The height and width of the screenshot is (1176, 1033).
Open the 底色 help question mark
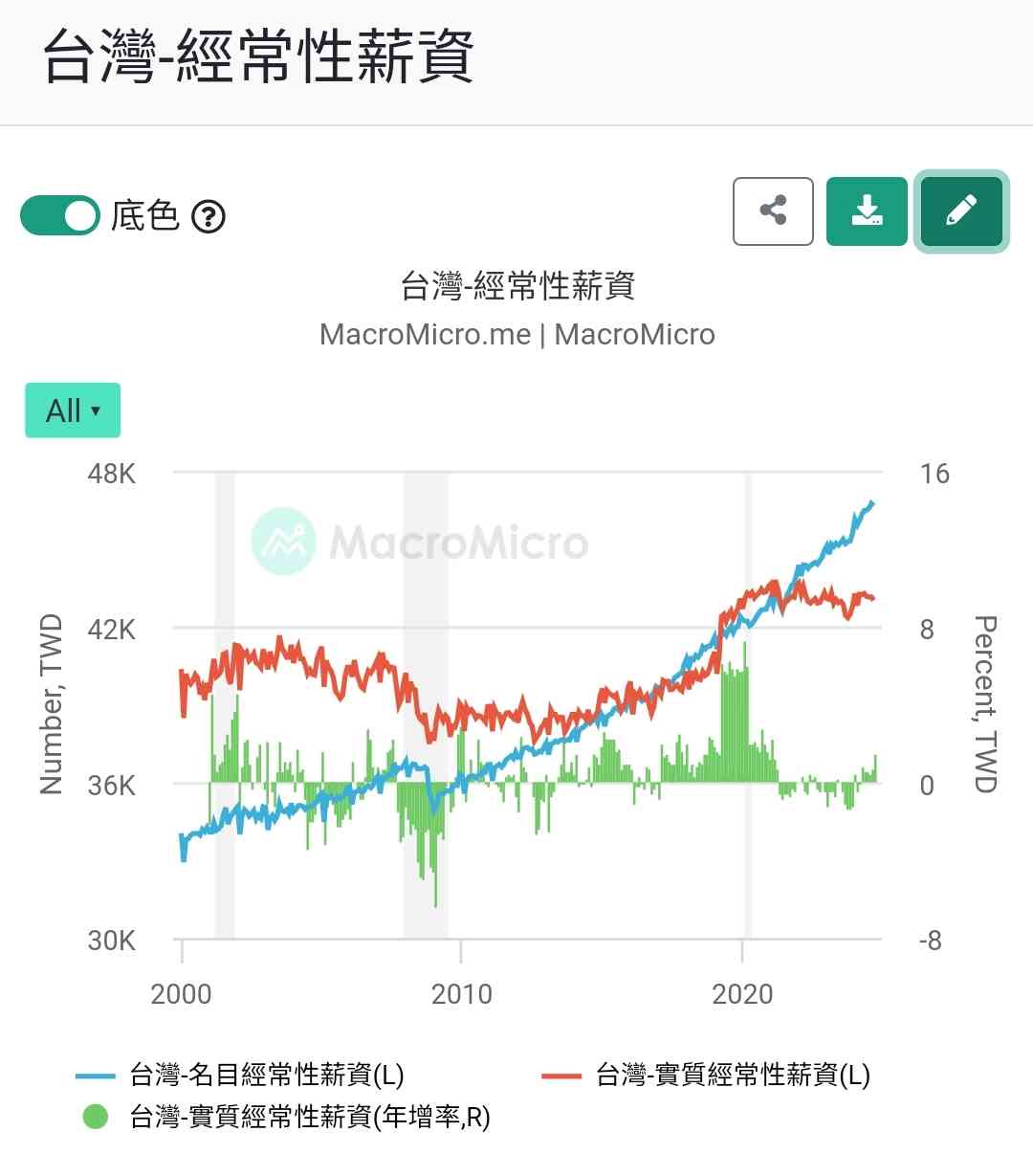[209, 217]
